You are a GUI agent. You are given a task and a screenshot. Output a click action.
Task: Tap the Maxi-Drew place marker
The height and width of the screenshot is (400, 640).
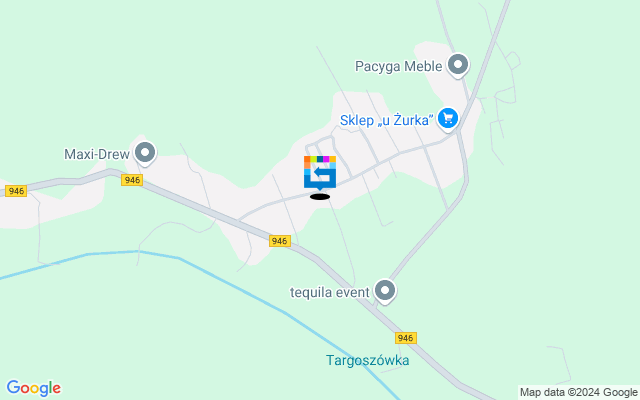146,153
